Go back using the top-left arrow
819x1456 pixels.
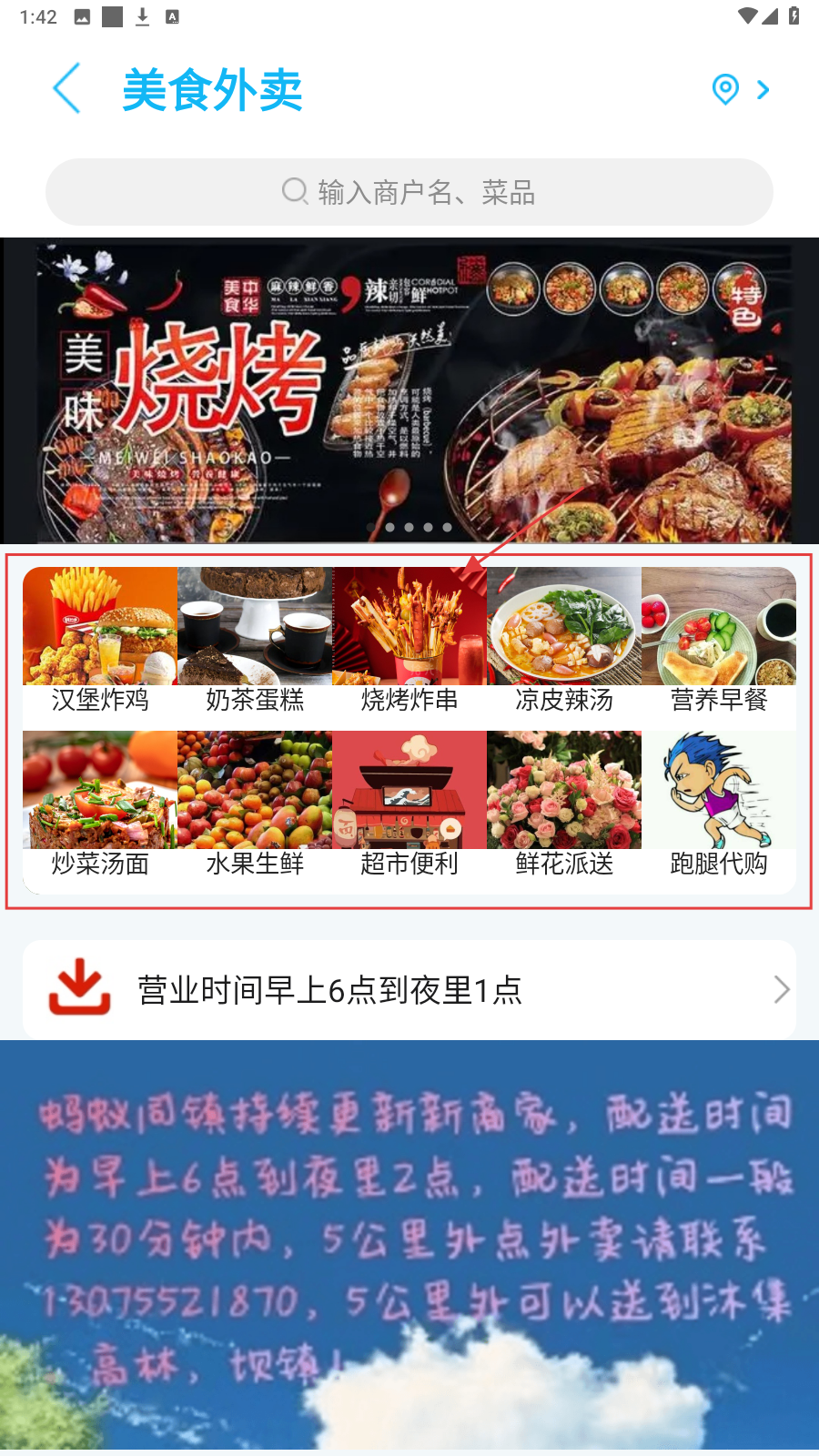(x=67, y=89)
